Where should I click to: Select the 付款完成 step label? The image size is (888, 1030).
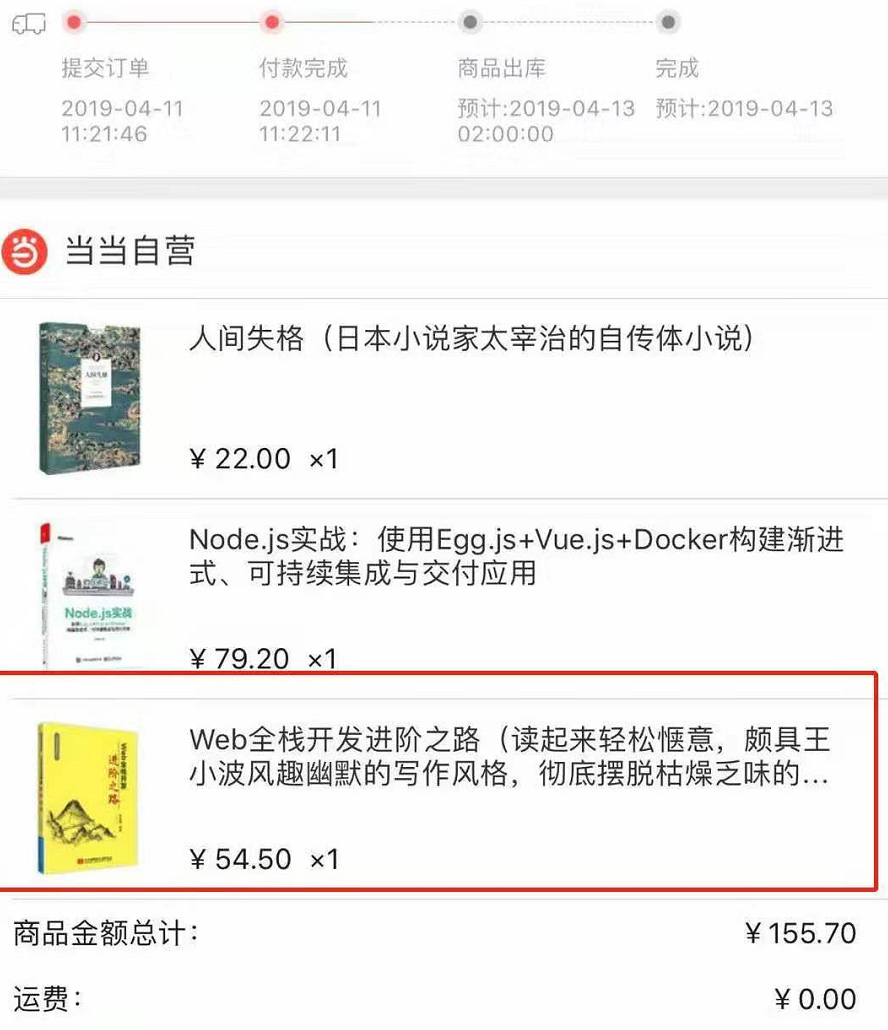coord(305,68)
